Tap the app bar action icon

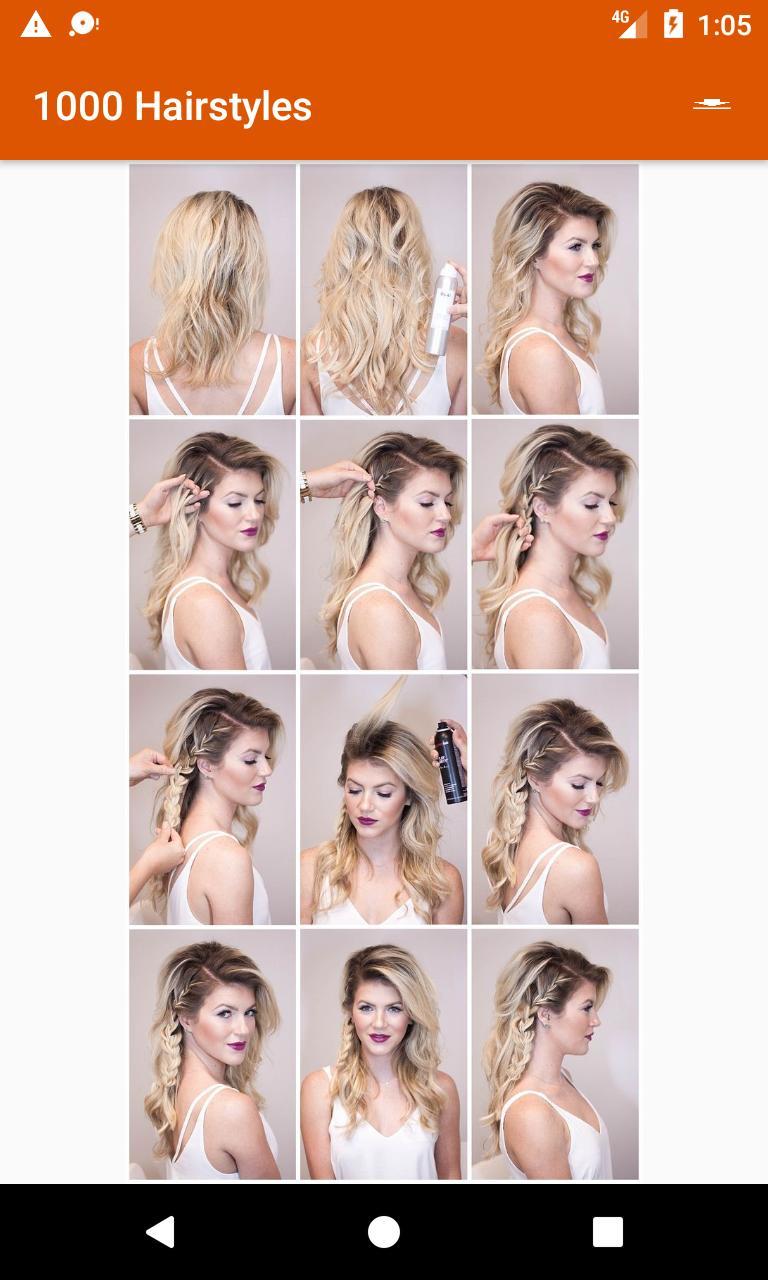(712, 105)
